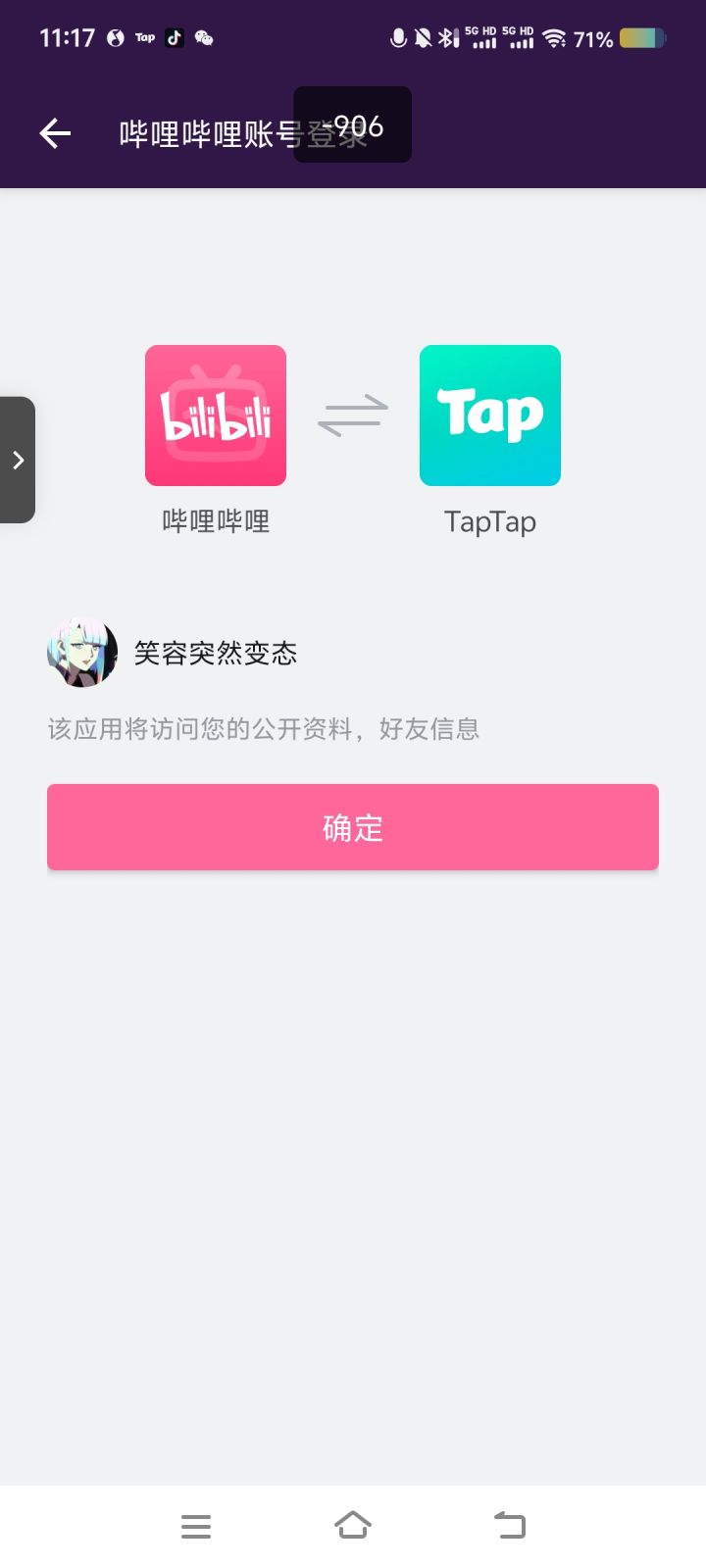Tap the microphone icon in the status bar
The width and height of the screenshot is (706, 1568).
coord(398,37)
